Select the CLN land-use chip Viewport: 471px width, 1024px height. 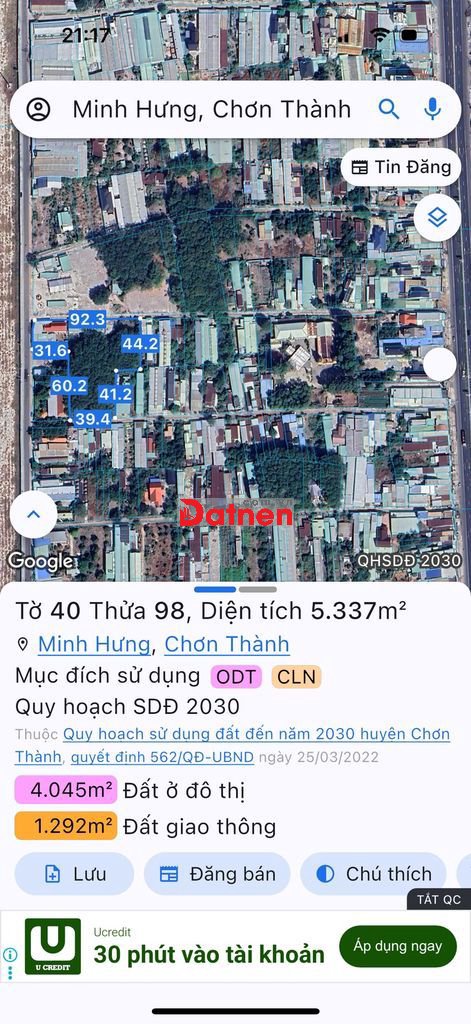click(x=297, y=677)
